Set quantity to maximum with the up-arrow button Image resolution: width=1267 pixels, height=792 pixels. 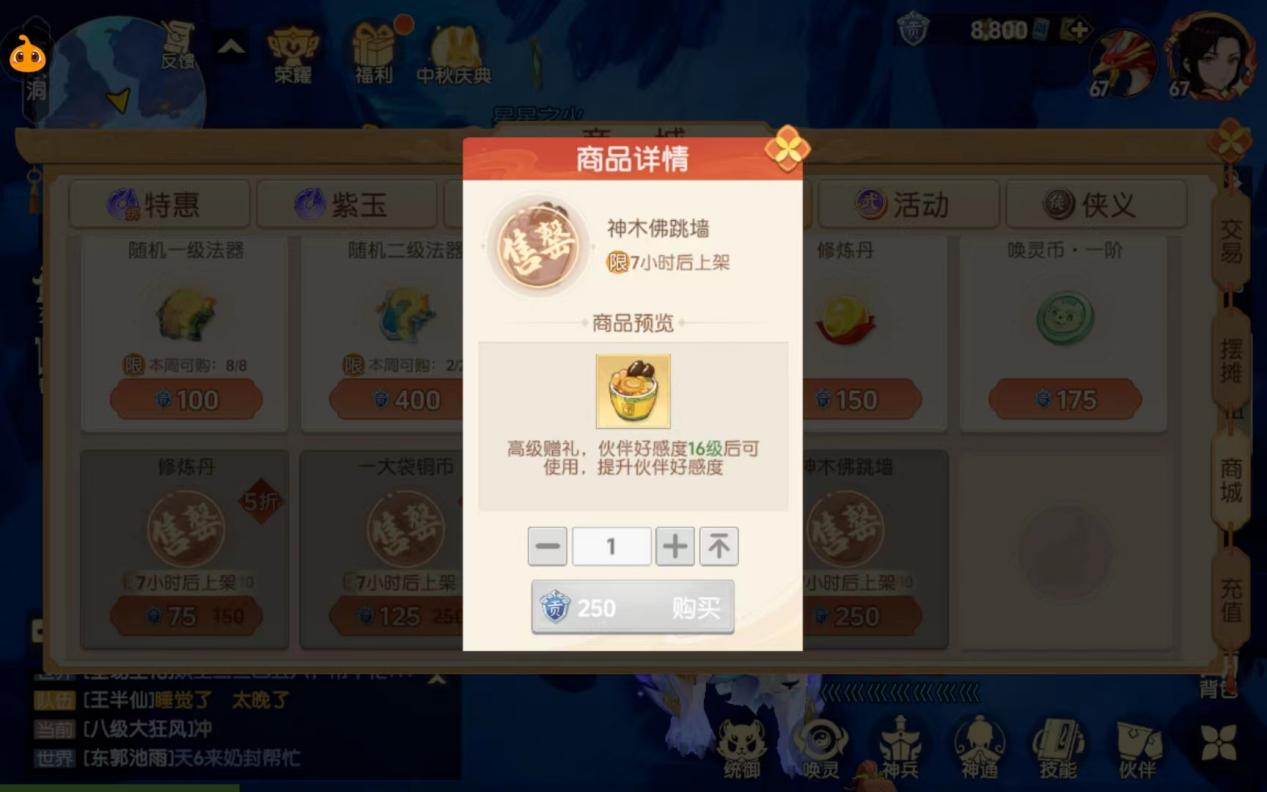click(718, 547)
